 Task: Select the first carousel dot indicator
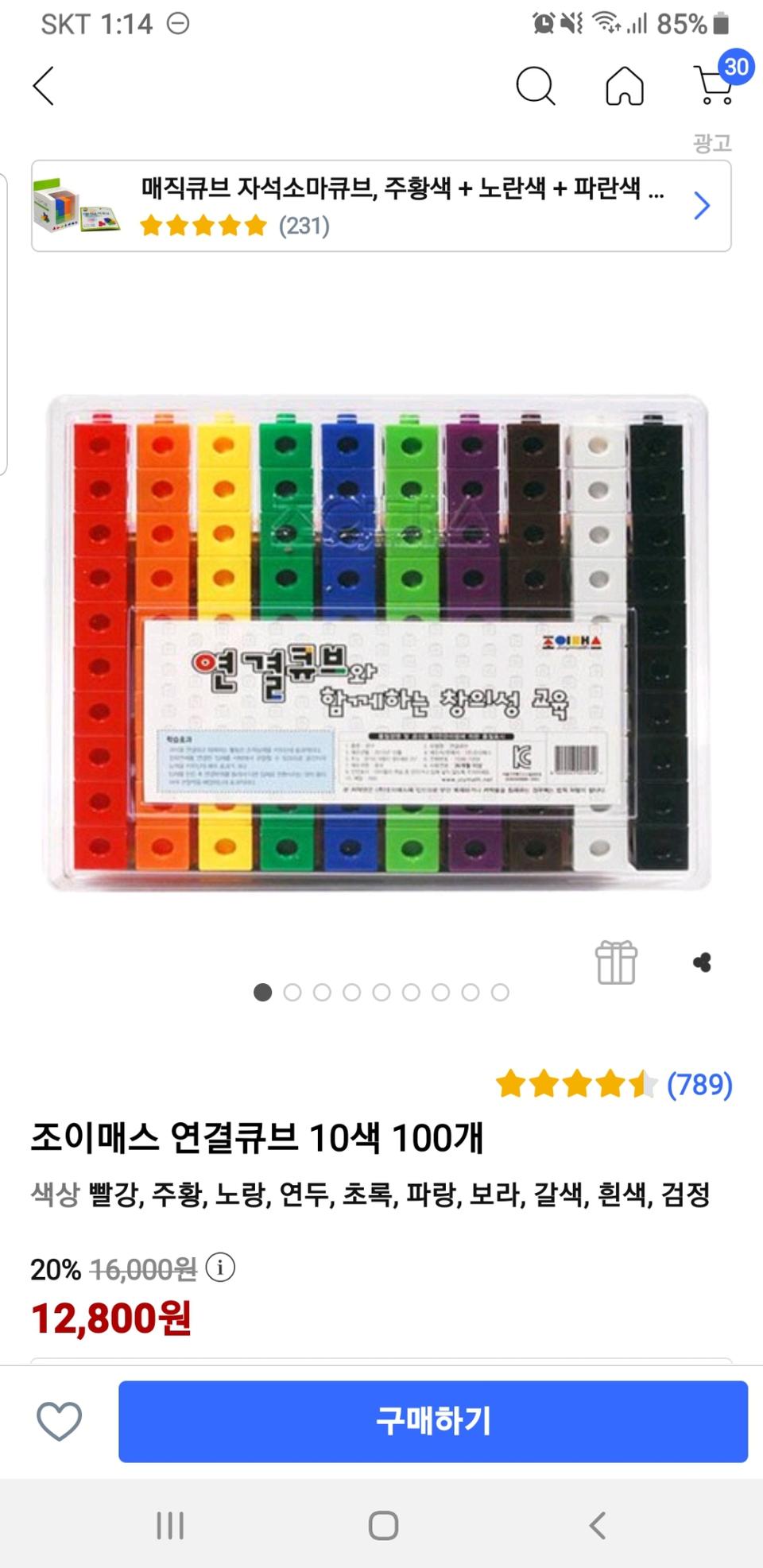pyautogui.click(x=262, y=993)
